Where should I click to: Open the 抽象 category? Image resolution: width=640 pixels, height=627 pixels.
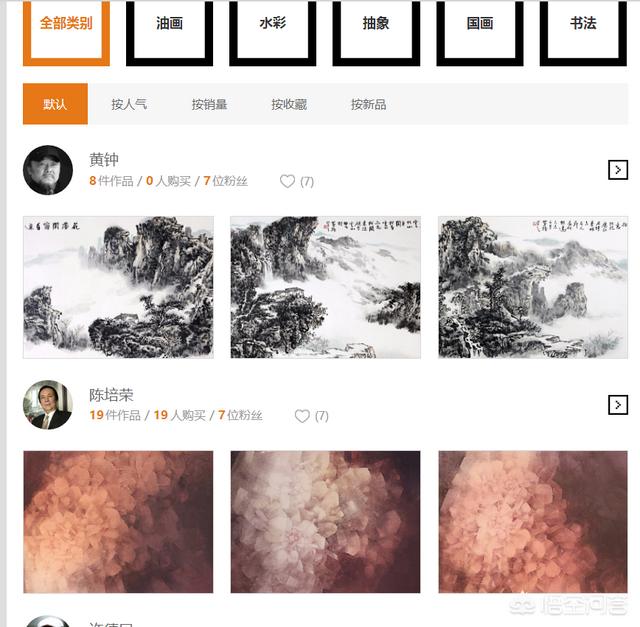click(376, 24)
